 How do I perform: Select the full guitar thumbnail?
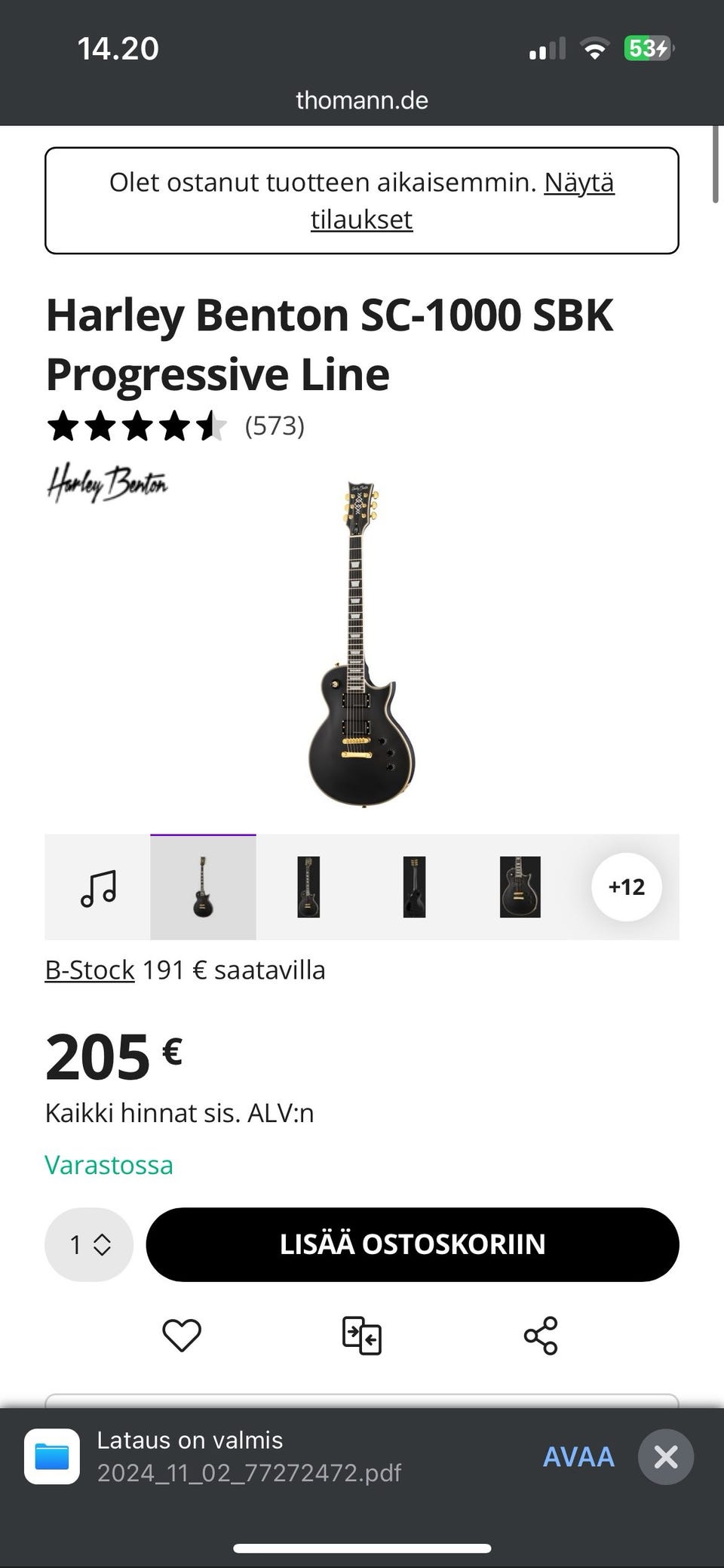[204, 888]
